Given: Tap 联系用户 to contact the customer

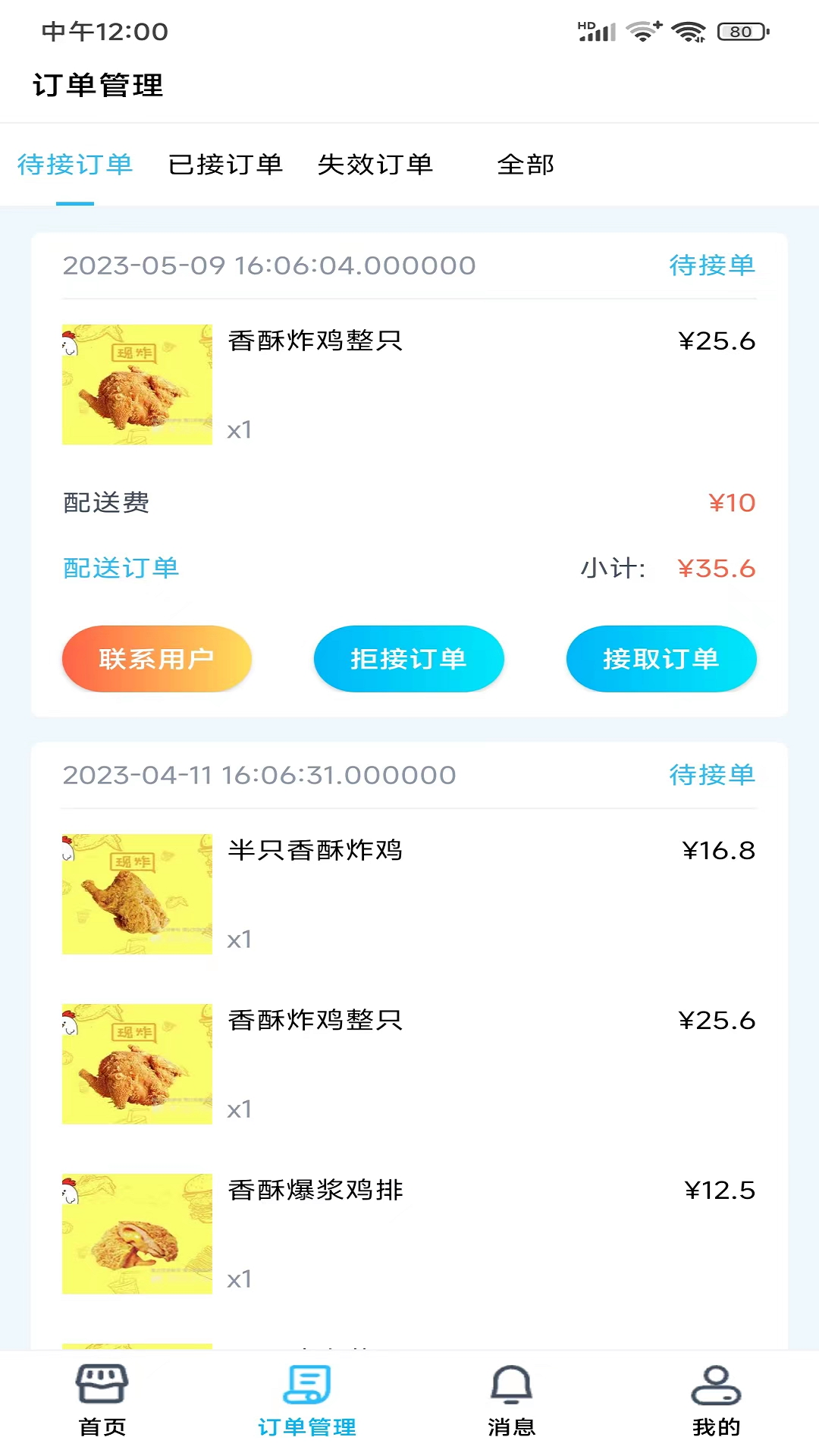Looking at the screenshot, I should pyautogui.click(x=156, y=659).
